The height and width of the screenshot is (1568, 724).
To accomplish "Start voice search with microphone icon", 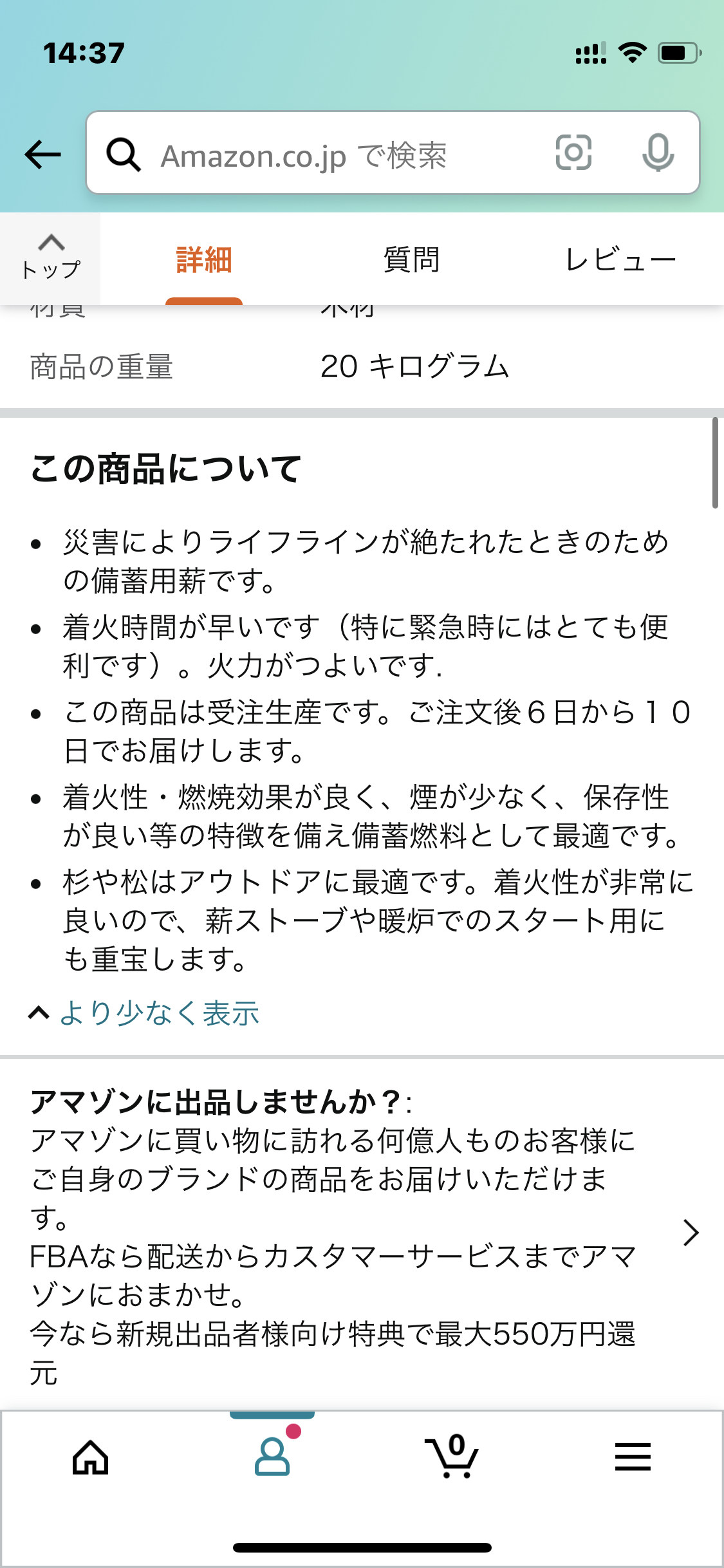I will (x=658, y=153).
